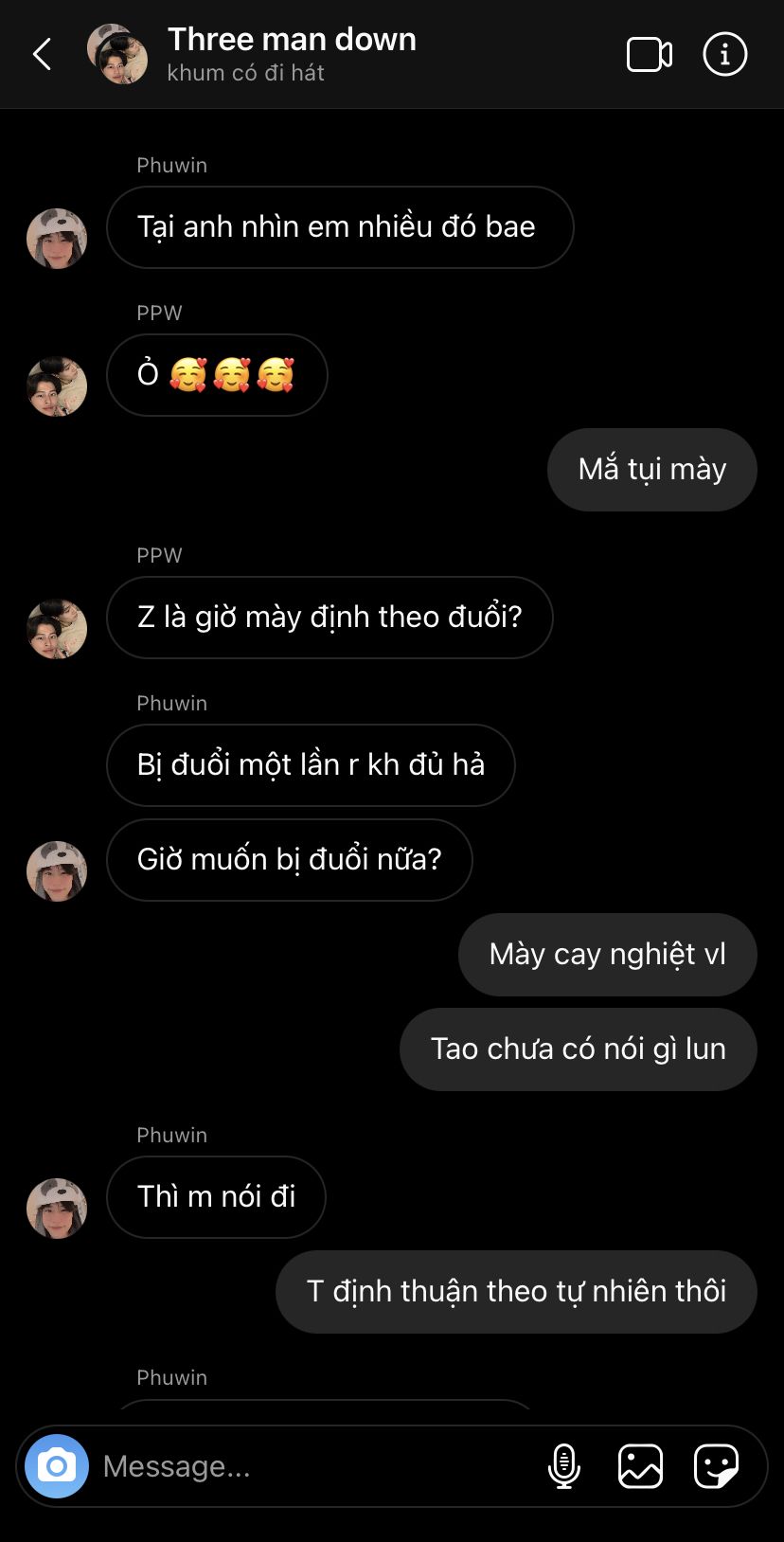
Task: Start a video call with the group
Action: (x=650, y=55)
